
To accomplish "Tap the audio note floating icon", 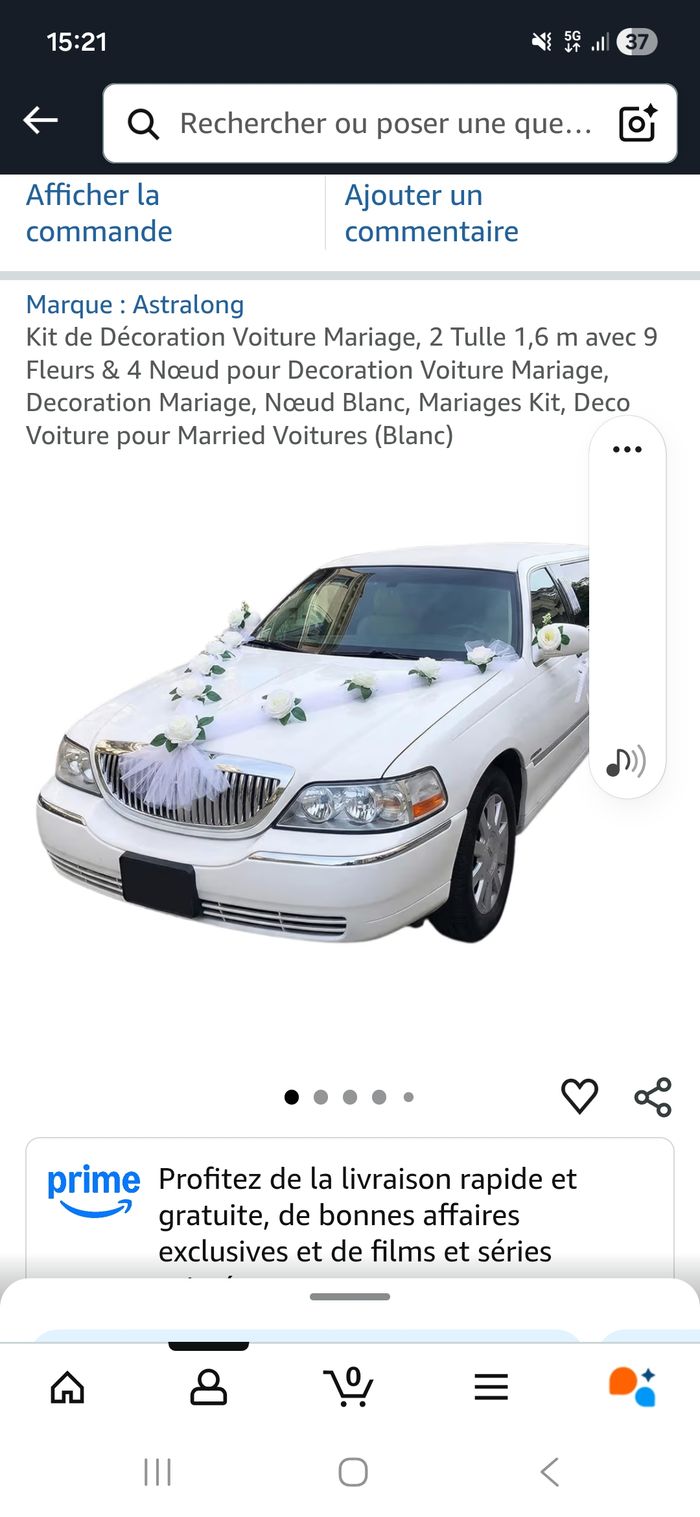I will [626, 762].
